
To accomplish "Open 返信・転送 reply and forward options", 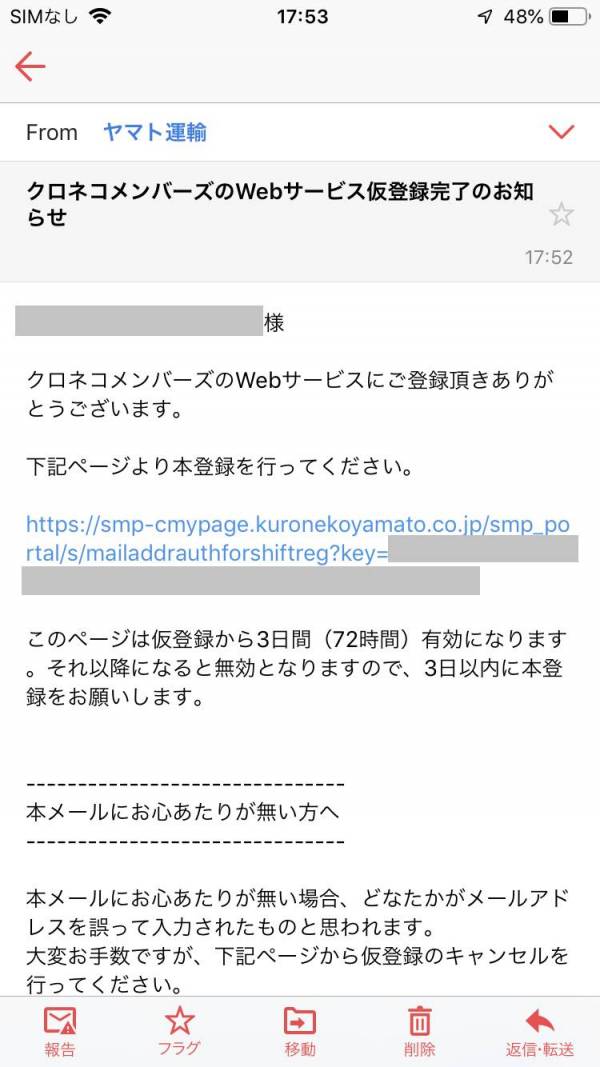I will coord(539,1031).
